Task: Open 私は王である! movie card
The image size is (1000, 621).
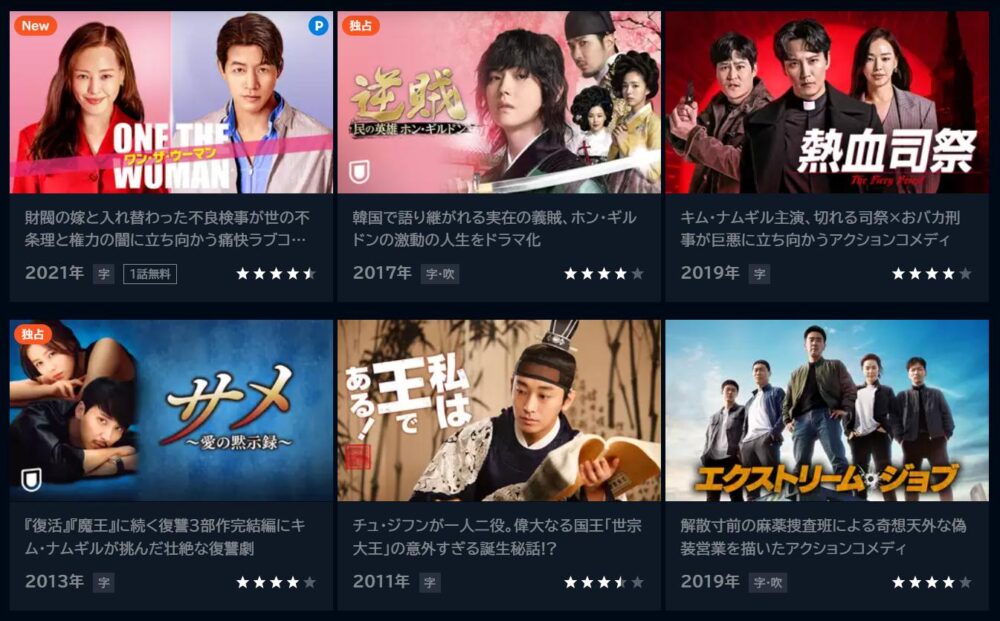Action: 499,411
